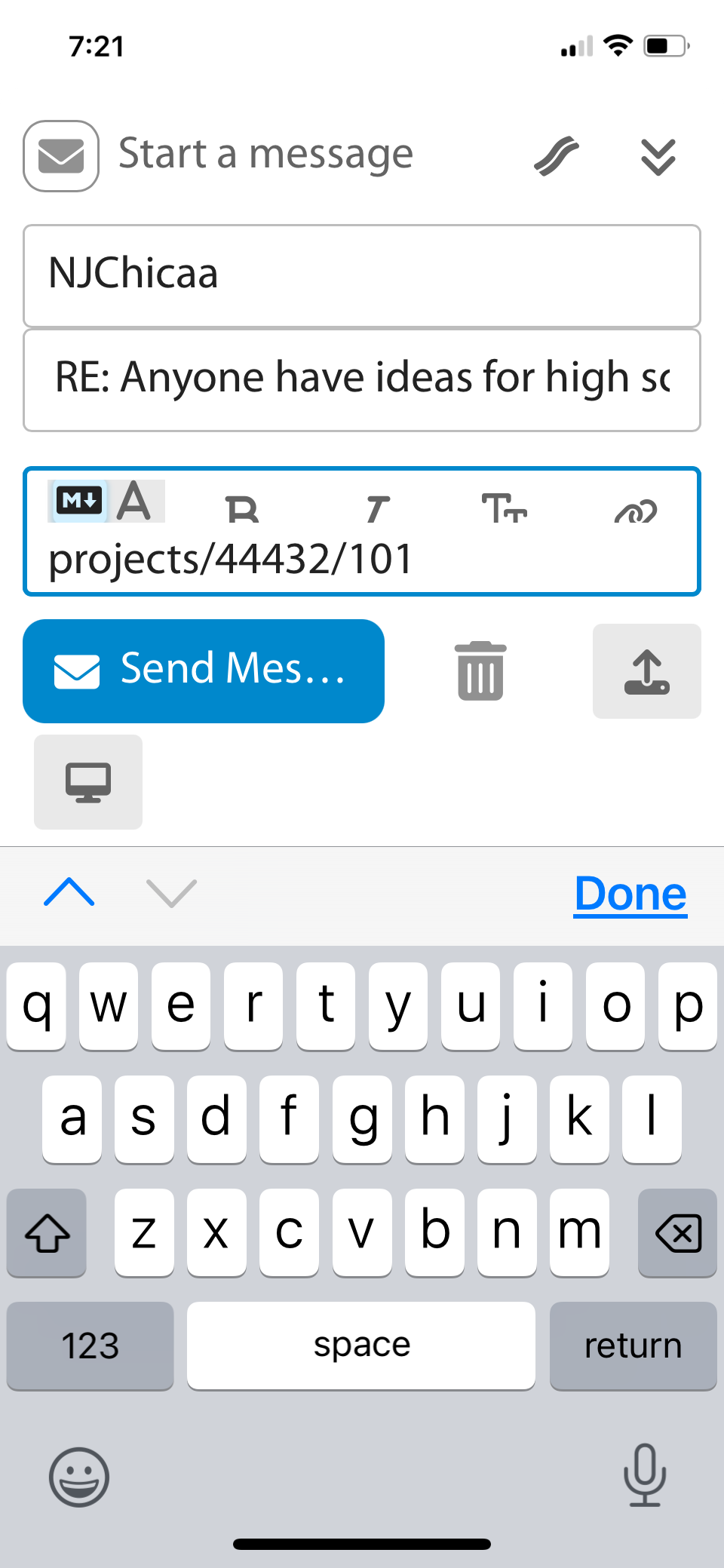The width and height of the screenshot is (724, 1568).
Task: Edit the recipient field NJChicaa
Action: [x=362, y=275]
